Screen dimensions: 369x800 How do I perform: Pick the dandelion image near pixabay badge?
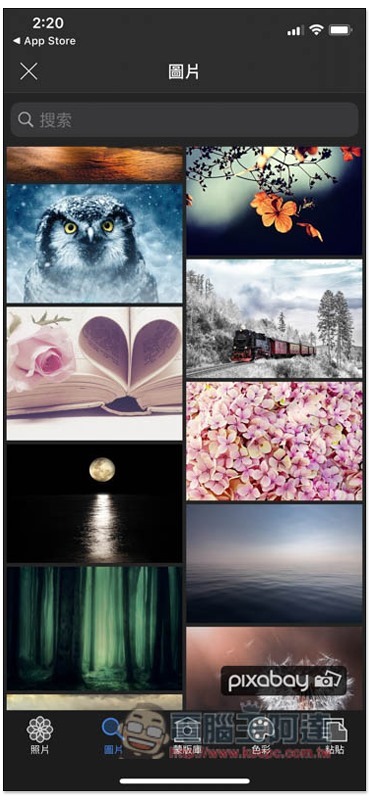pyautogui.click(x=274, y=668)
